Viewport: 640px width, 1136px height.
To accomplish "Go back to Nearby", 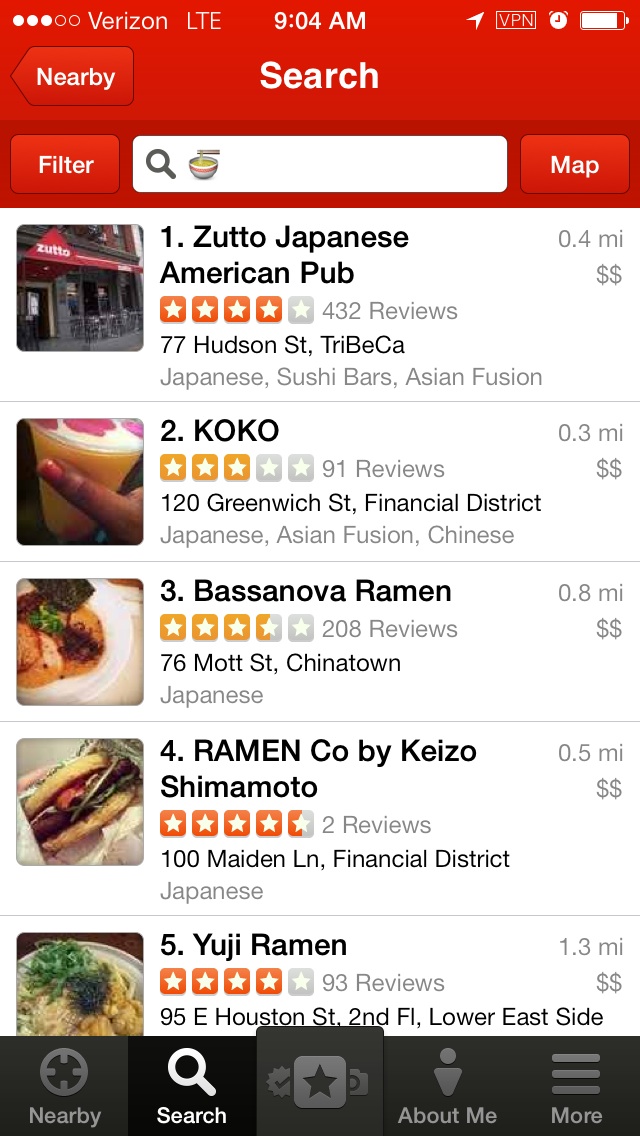I will point(73,77).
